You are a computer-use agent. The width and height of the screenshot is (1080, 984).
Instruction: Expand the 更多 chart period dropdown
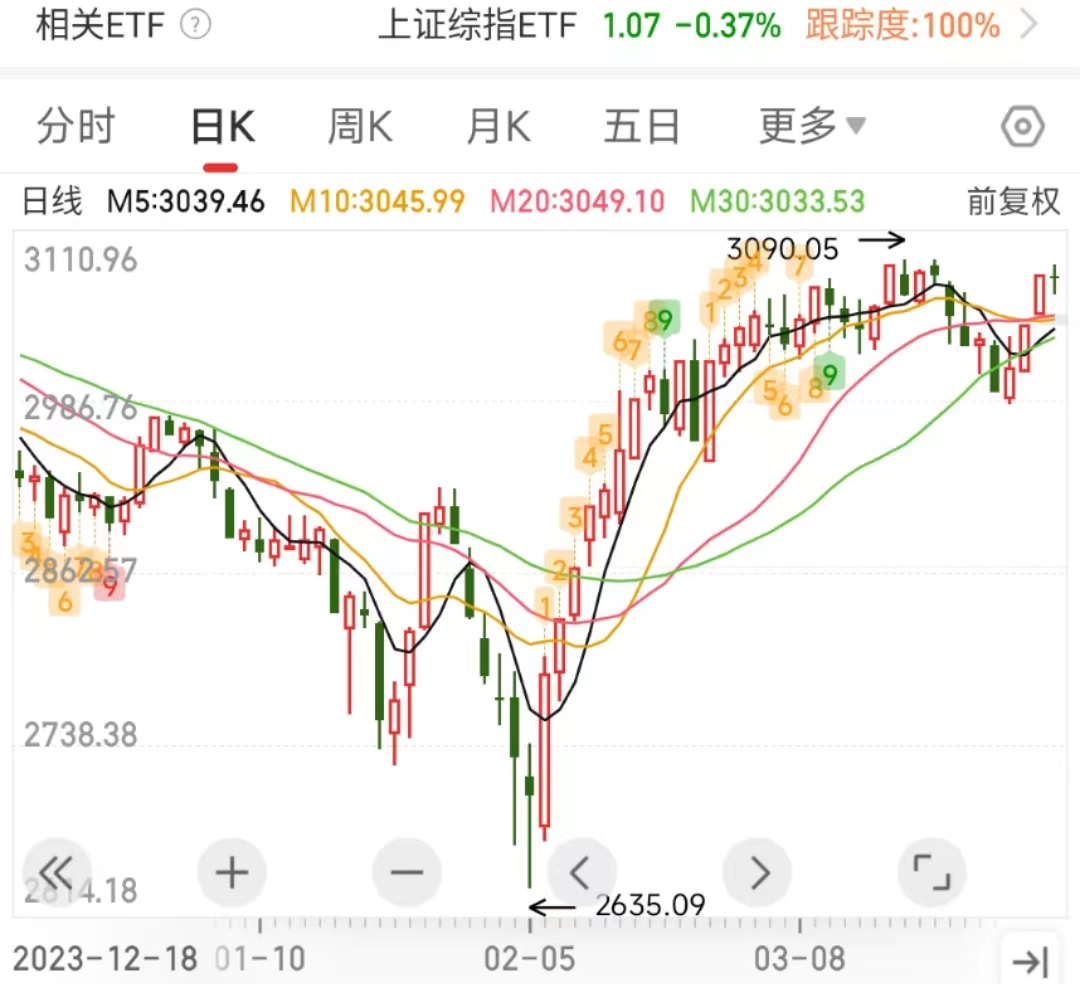(812, 127)
